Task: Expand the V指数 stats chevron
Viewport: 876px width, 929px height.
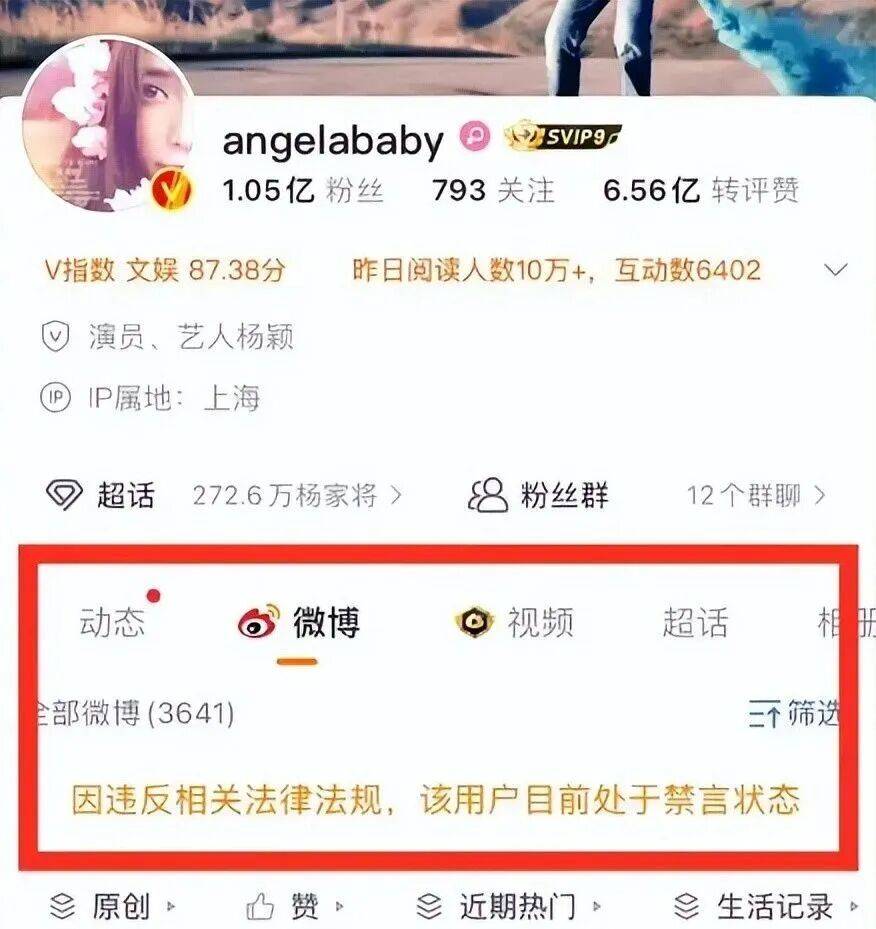Action: click(x=835, y=270)
